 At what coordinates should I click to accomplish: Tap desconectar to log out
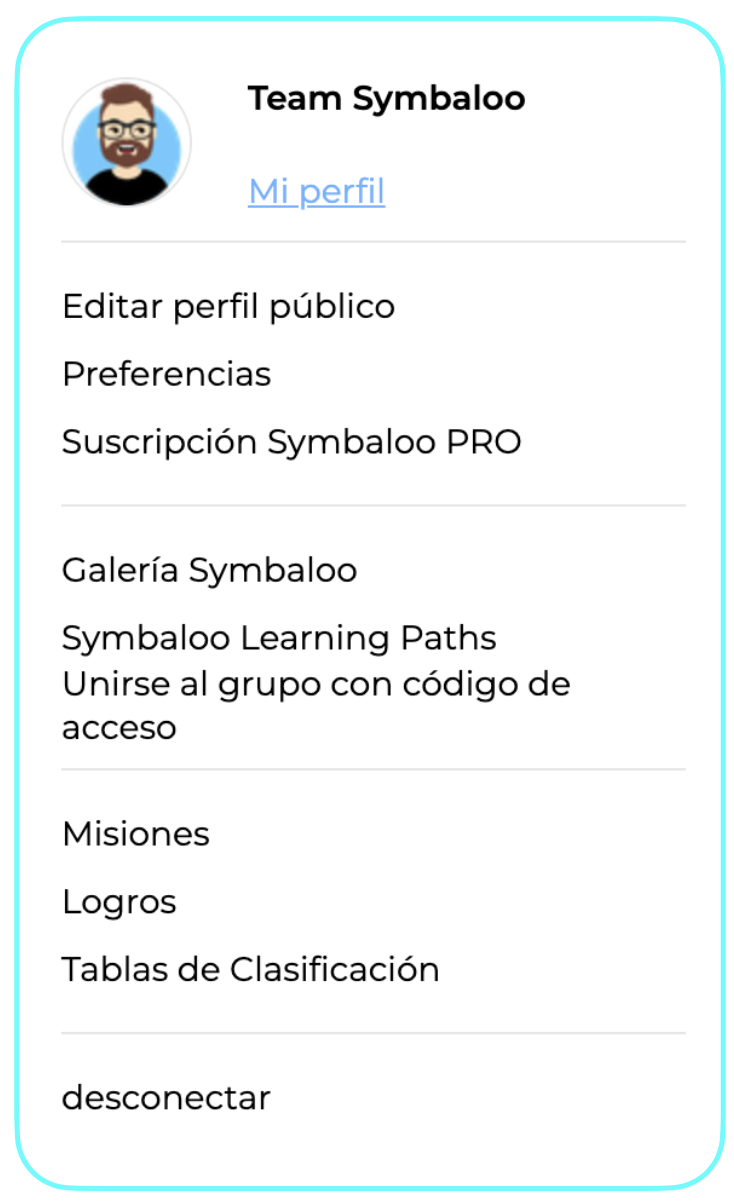(166, 1098)
